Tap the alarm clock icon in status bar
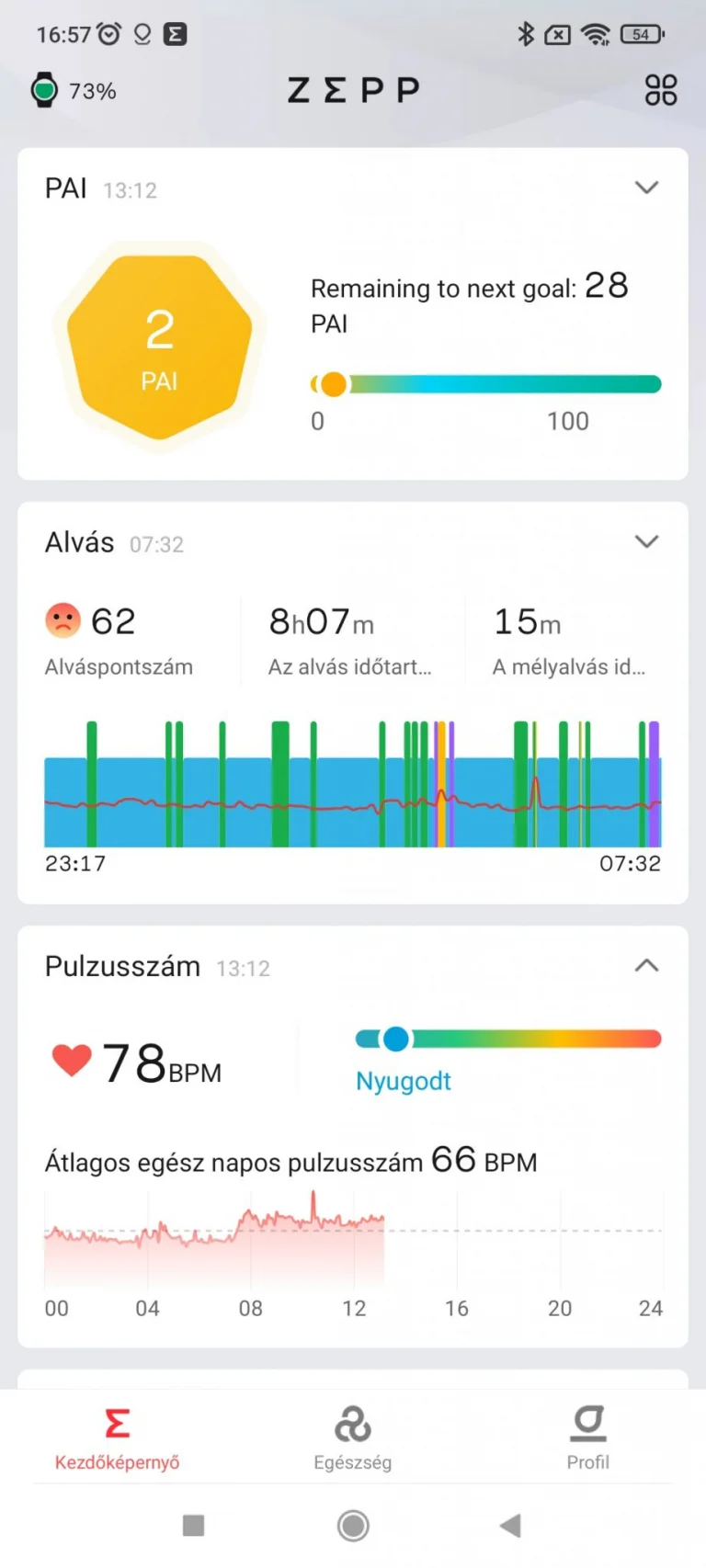Screen dimensions: 706x1568 (x=110, y=33)
